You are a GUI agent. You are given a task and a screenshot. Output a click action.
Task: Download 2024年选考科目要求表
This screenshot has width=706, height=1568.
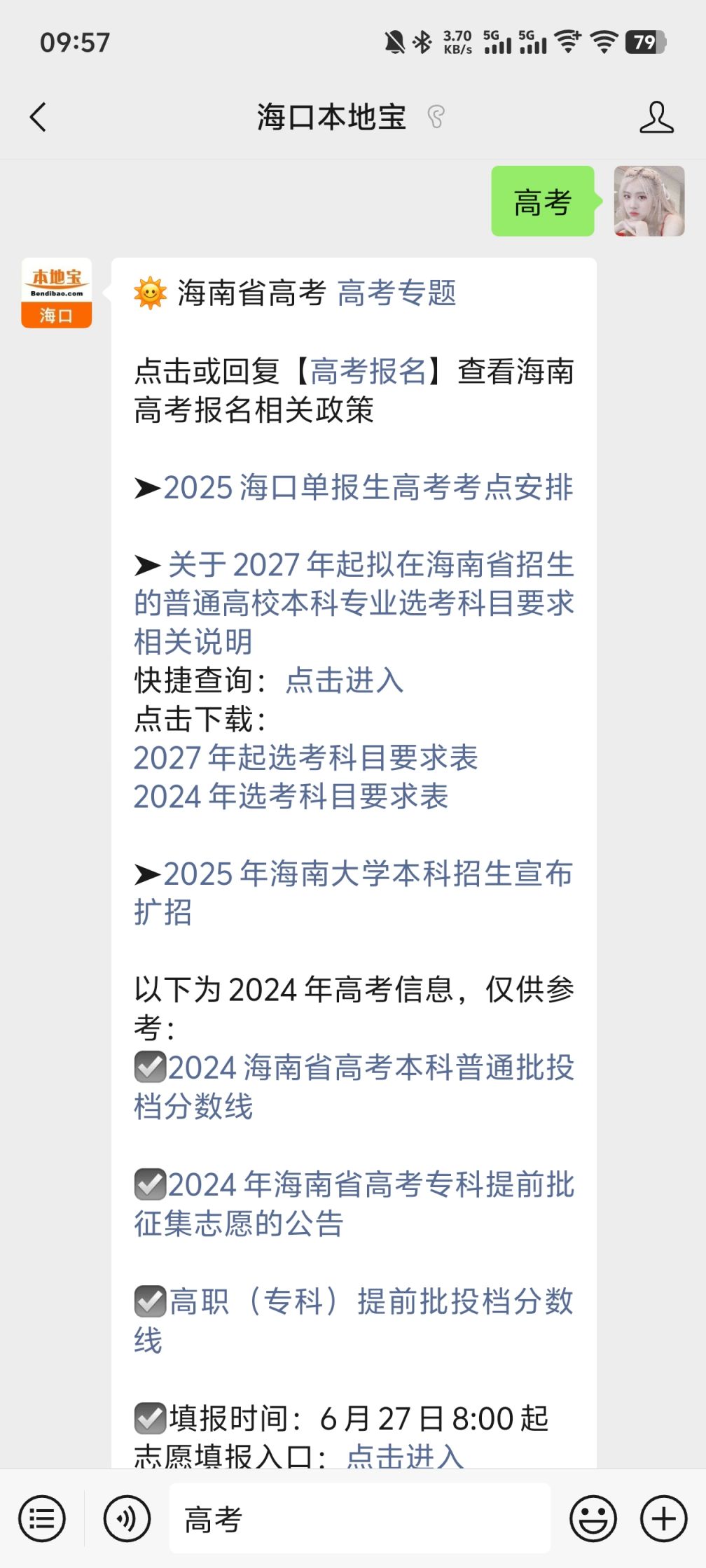click(x=291, y=797)
